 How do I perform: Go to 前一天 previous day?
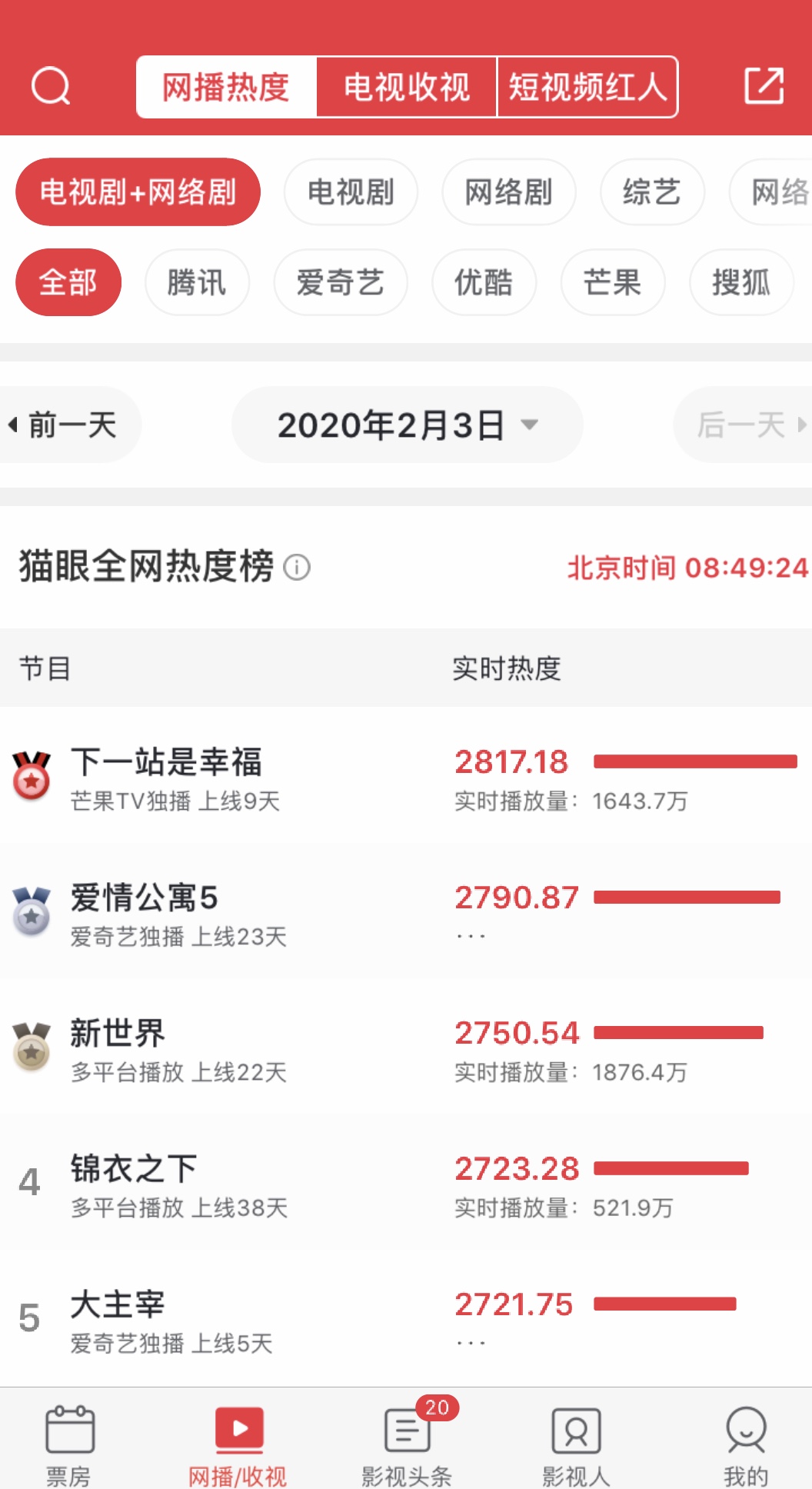65,425
